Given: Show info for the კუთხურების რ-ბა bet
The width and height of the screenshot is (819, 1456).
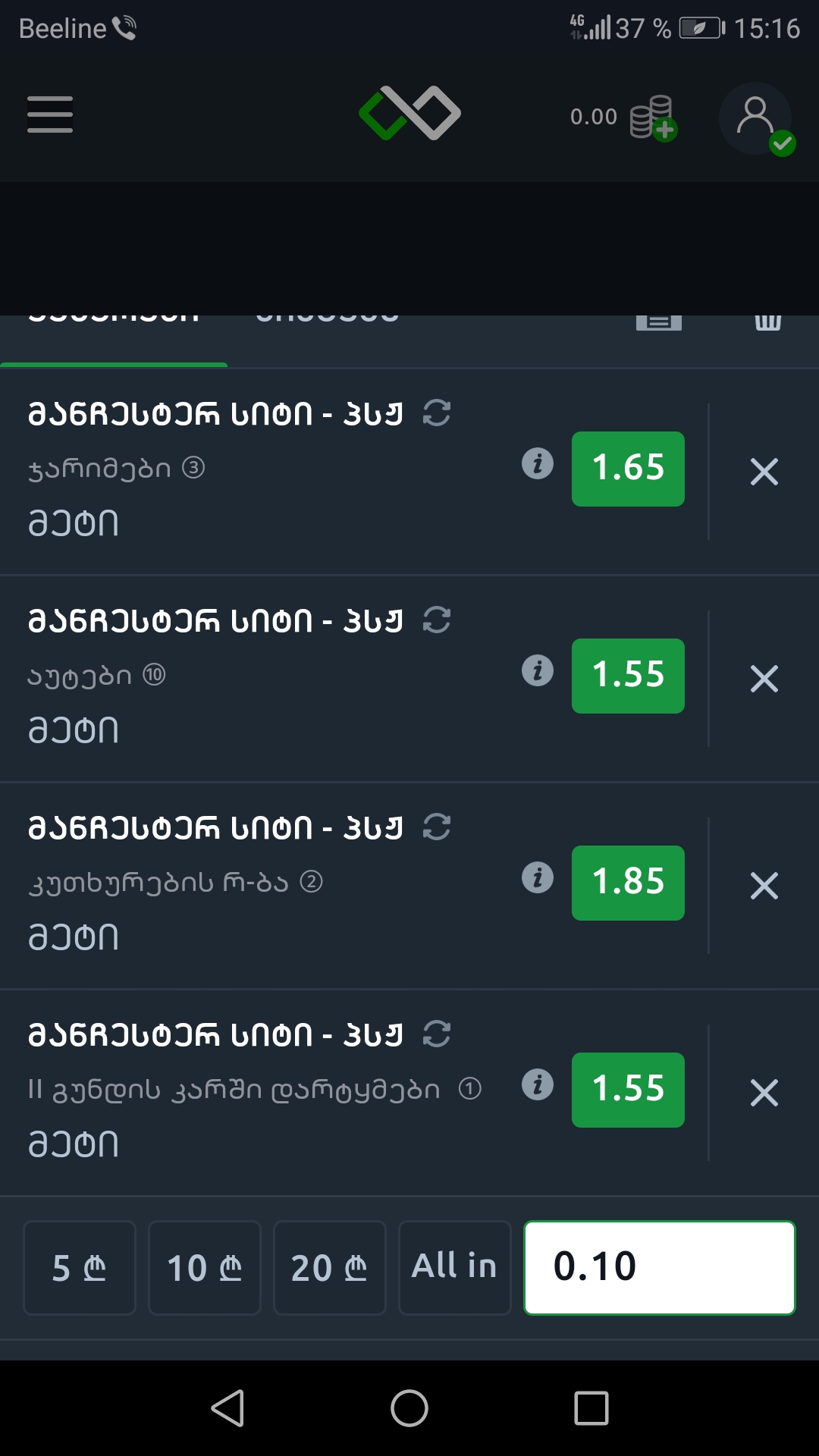Looking at the screenshot, I should 538,877.
